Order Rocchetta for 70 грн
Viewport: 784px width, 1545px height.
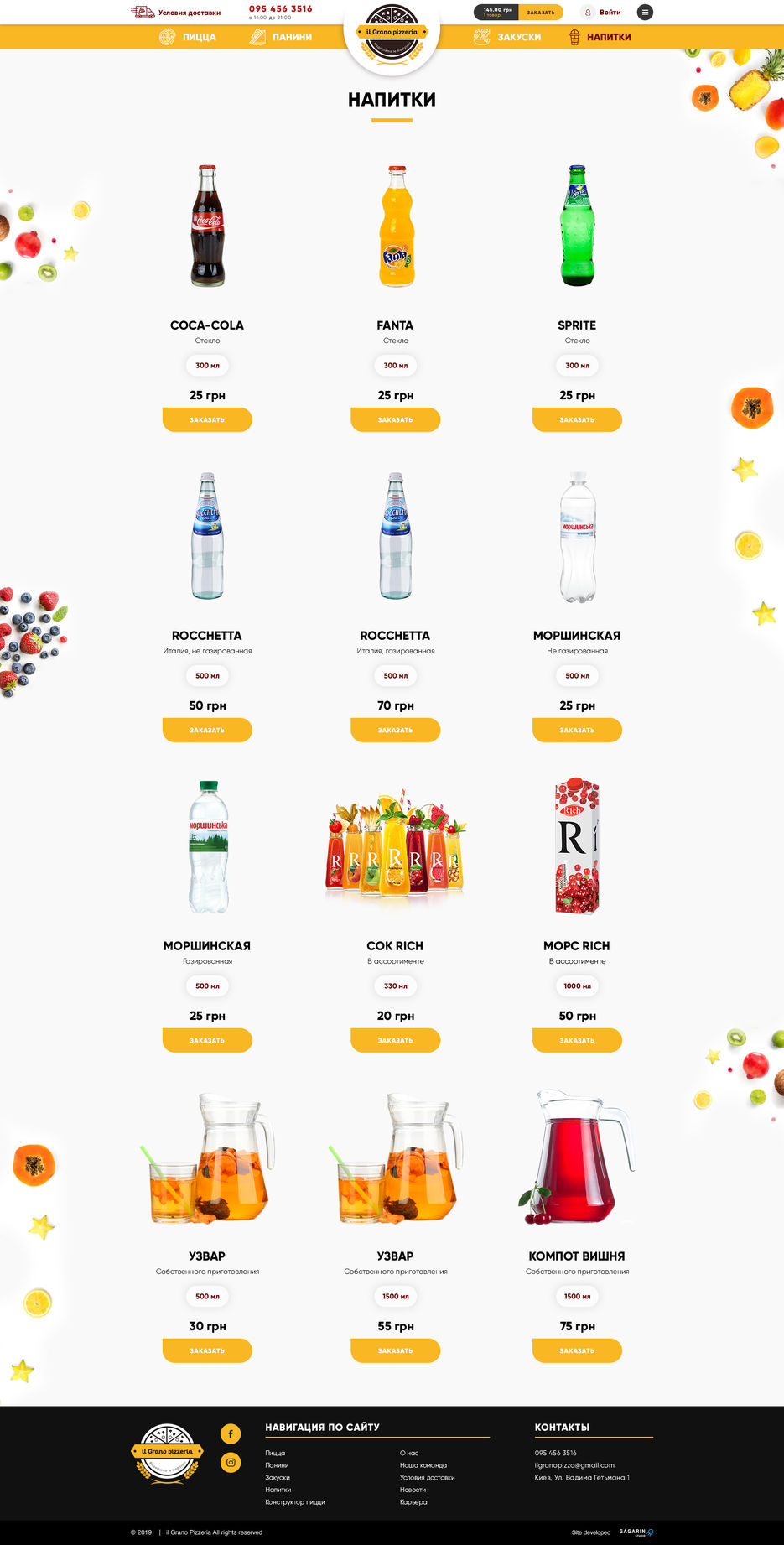(x=395, y=730)
